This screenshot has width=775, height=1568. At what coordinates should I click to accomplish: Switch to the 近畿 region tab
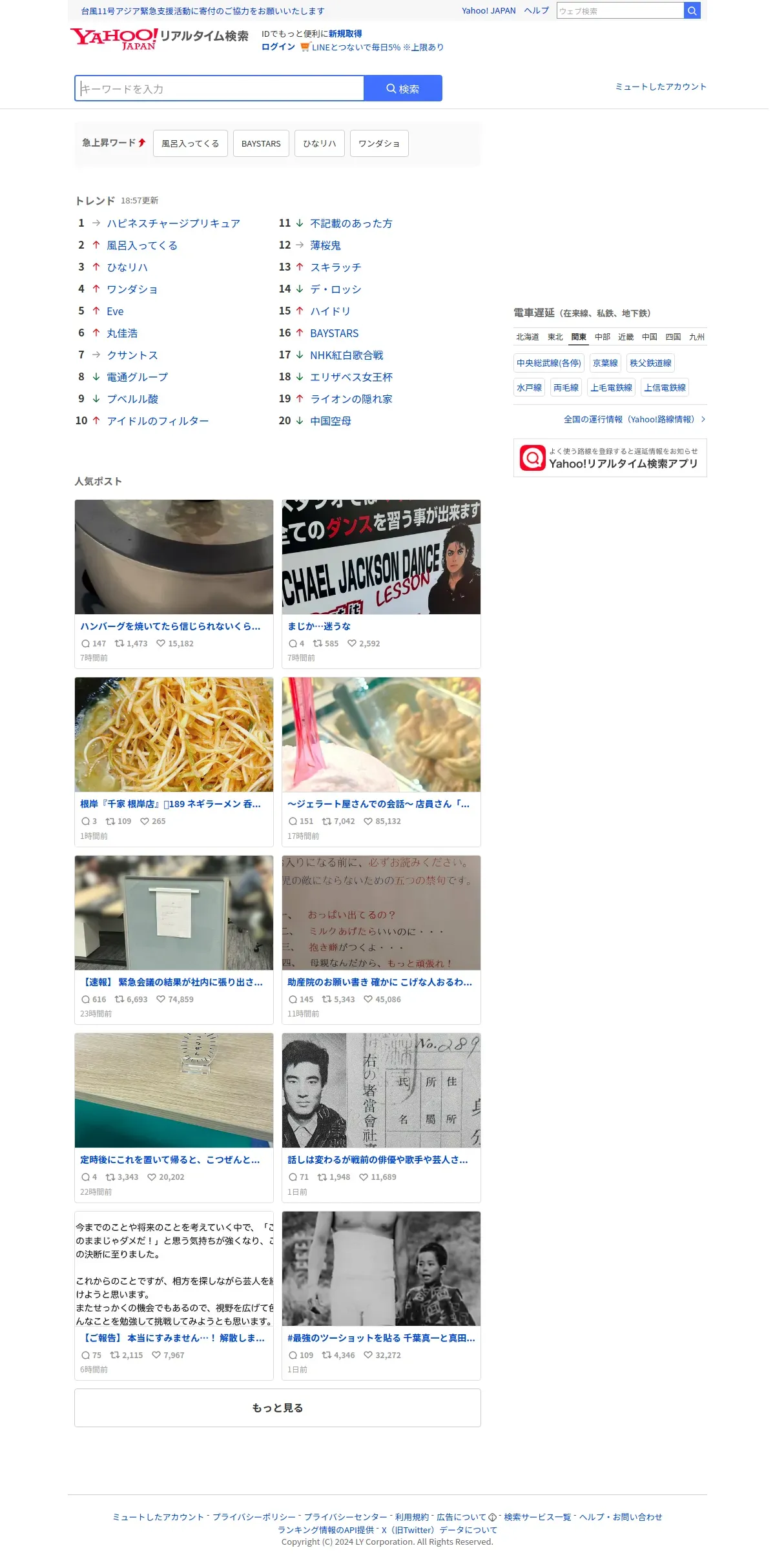[x=625, y=337]
